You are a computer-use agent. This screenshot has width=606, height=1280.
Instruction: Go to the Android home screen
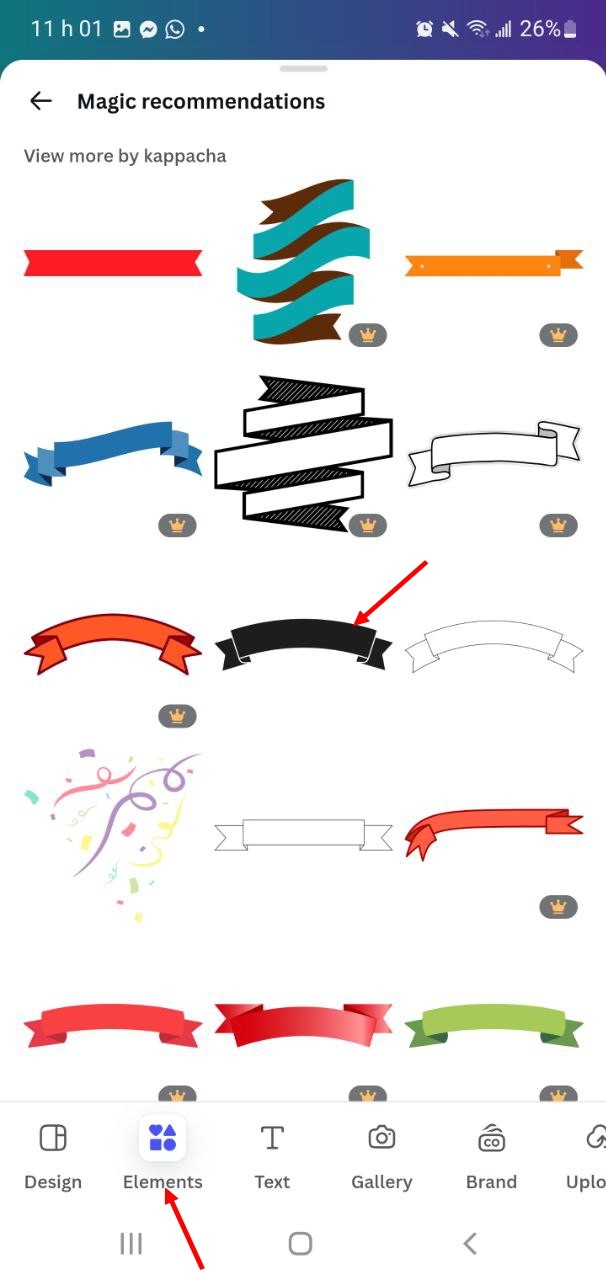tap(301, 1243)
